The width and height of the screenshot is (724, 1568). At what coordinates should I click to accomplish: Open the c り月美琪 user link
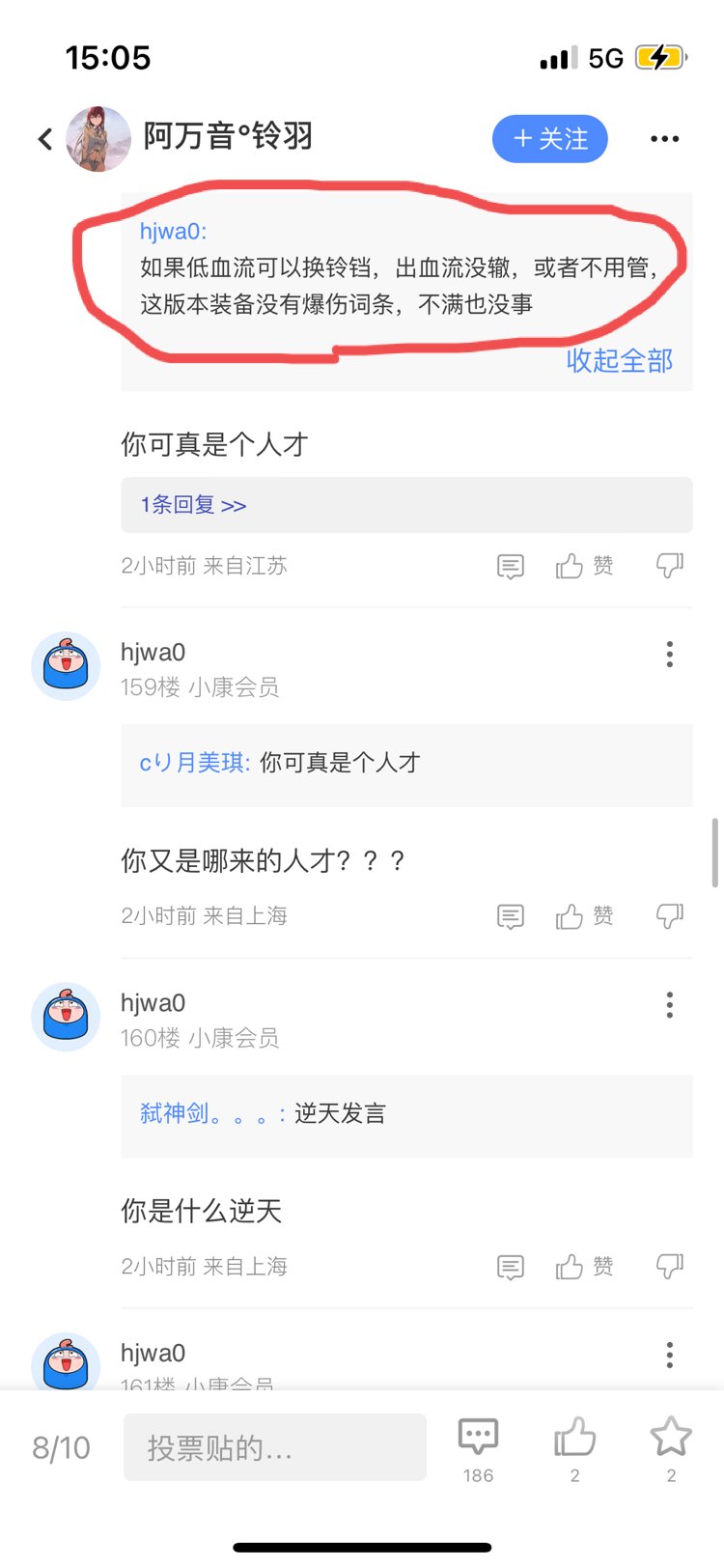(195, 763)
